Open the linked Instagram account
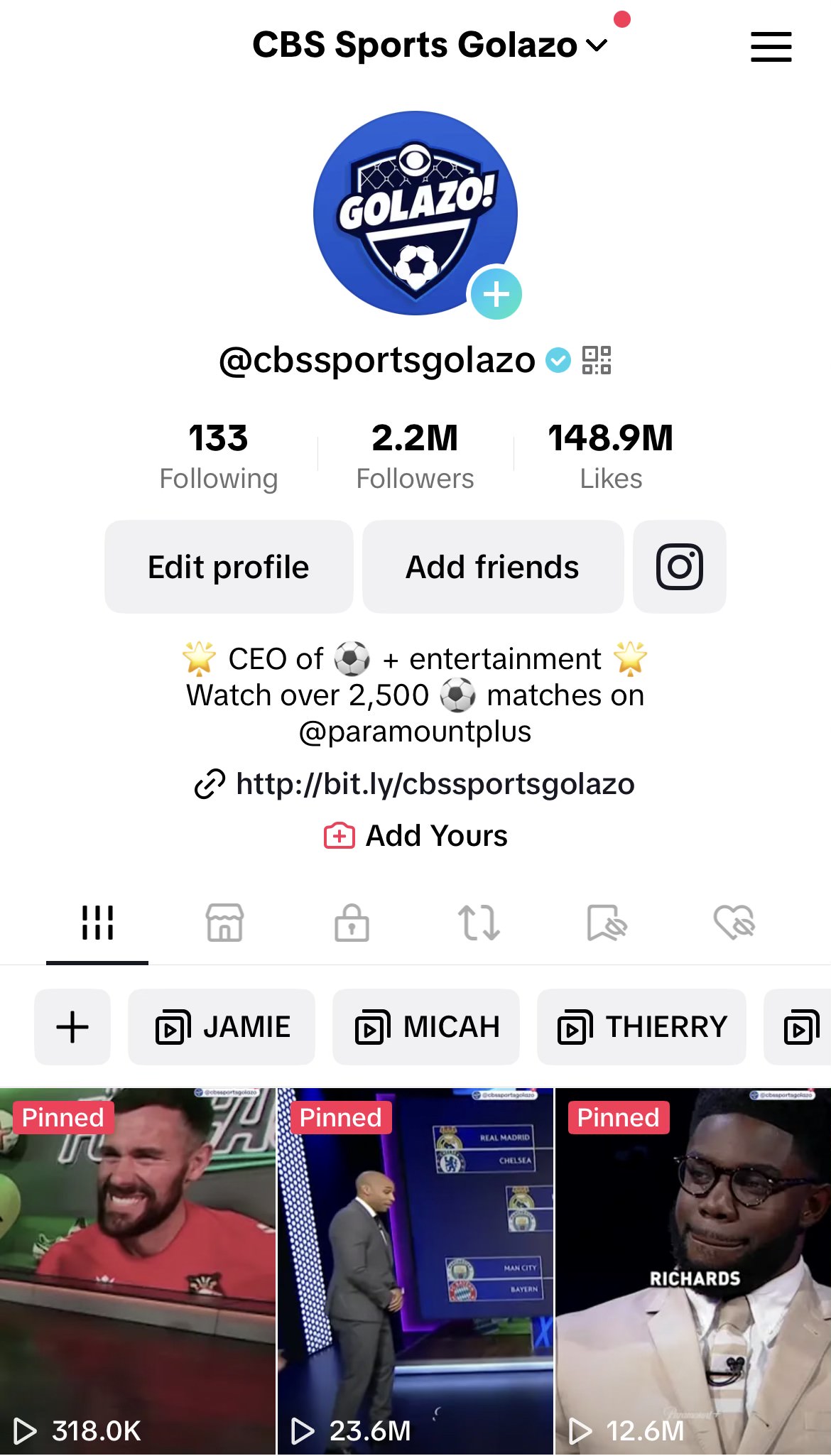Screen dimensions: 831x1456 tap(680, 567)
